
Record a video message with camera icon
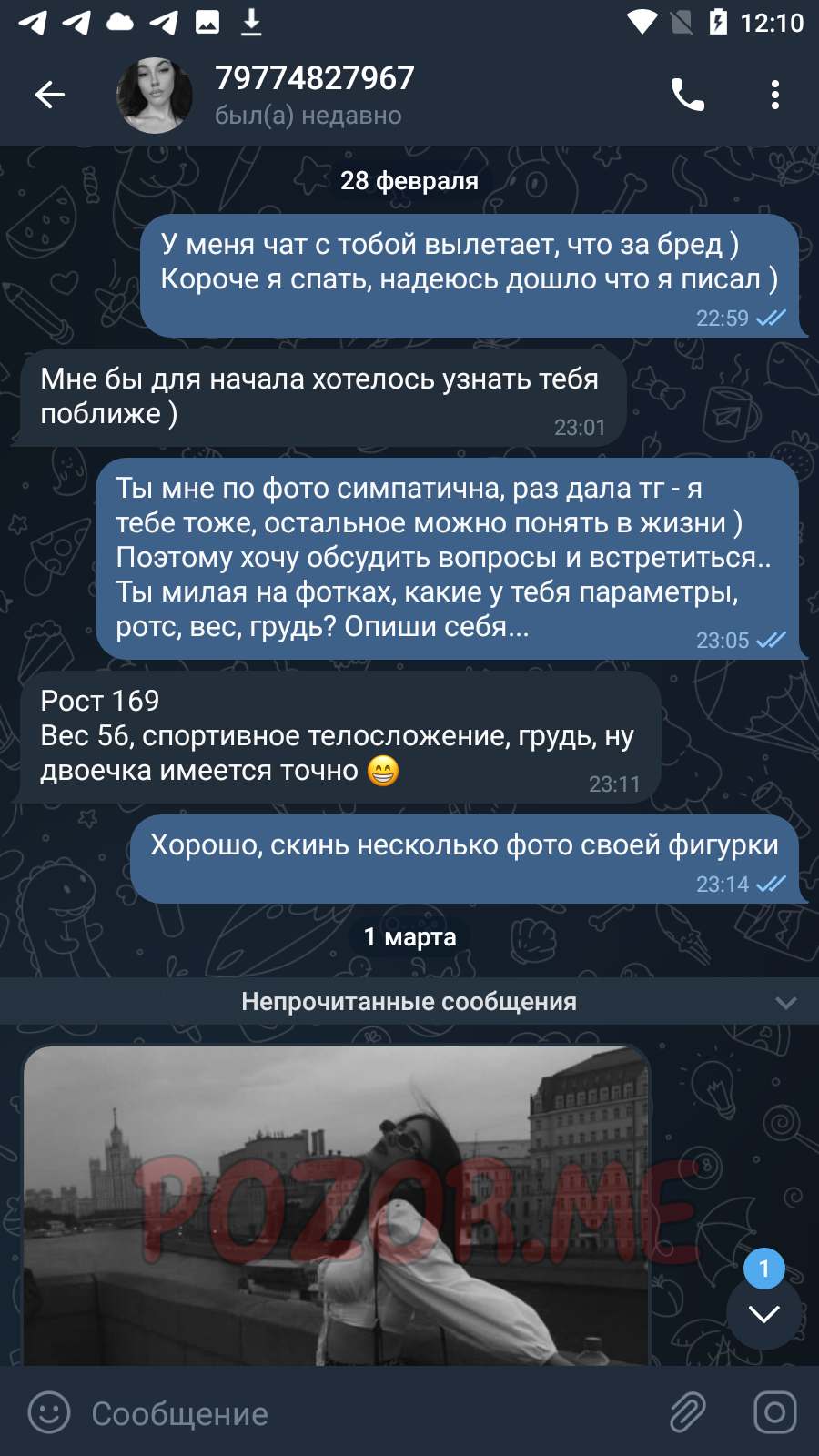pyautogui.click(x=775, y=1413)
